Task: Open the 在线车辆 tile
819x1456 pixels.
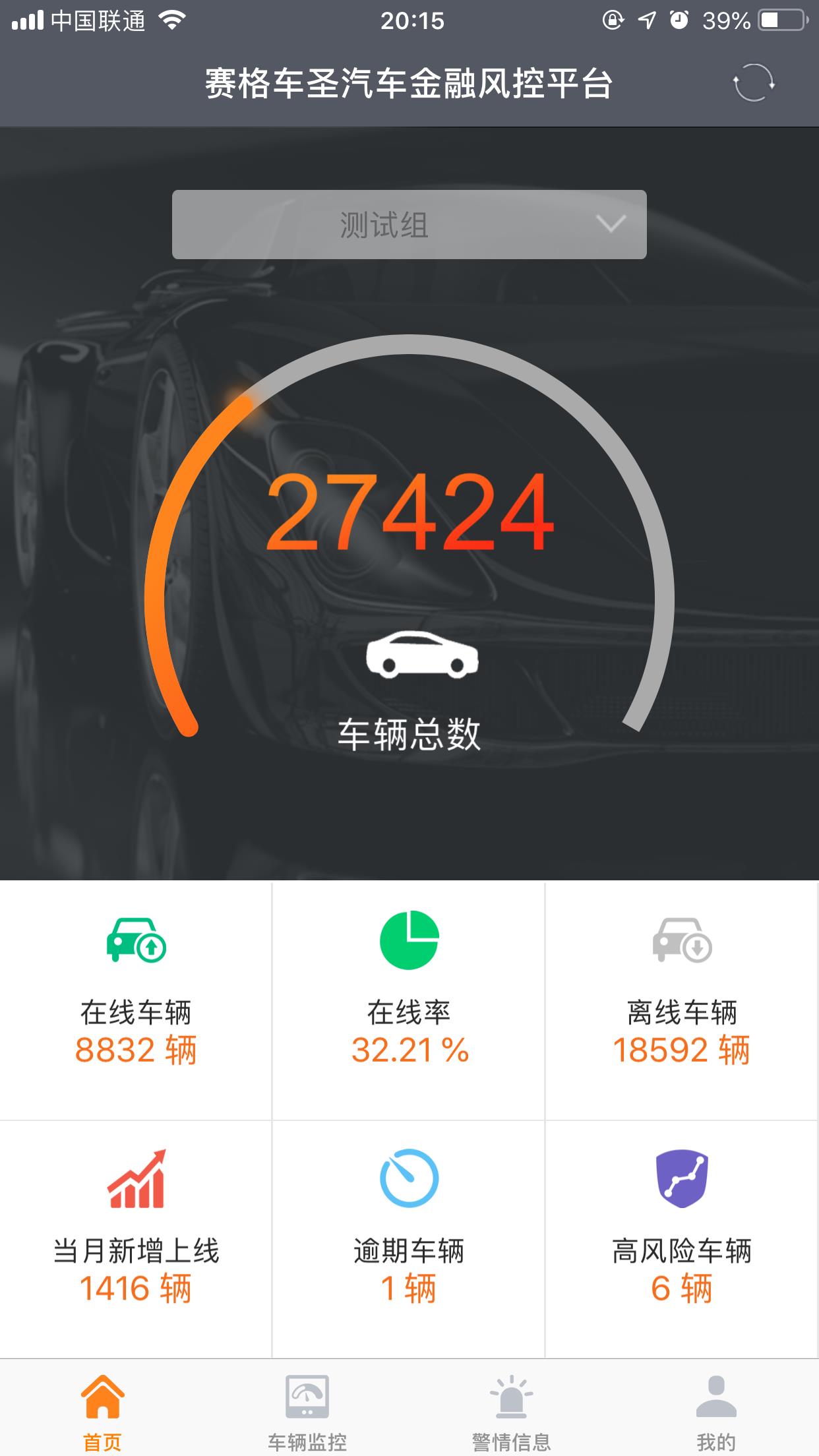Action: pos(136,999)
